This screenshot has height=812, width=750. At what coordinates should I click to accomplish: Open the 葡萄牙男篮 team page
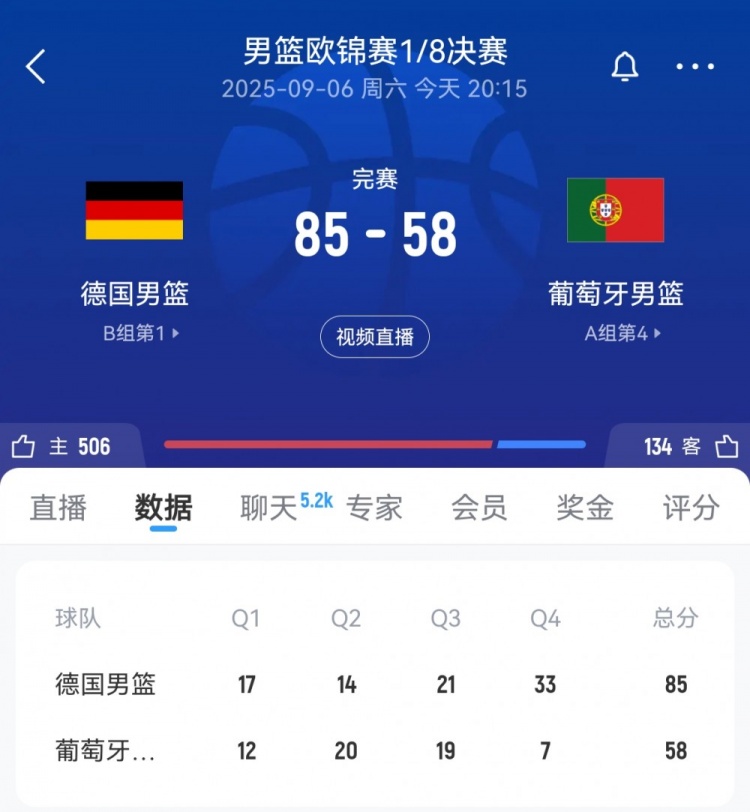[x=616, y=293]
